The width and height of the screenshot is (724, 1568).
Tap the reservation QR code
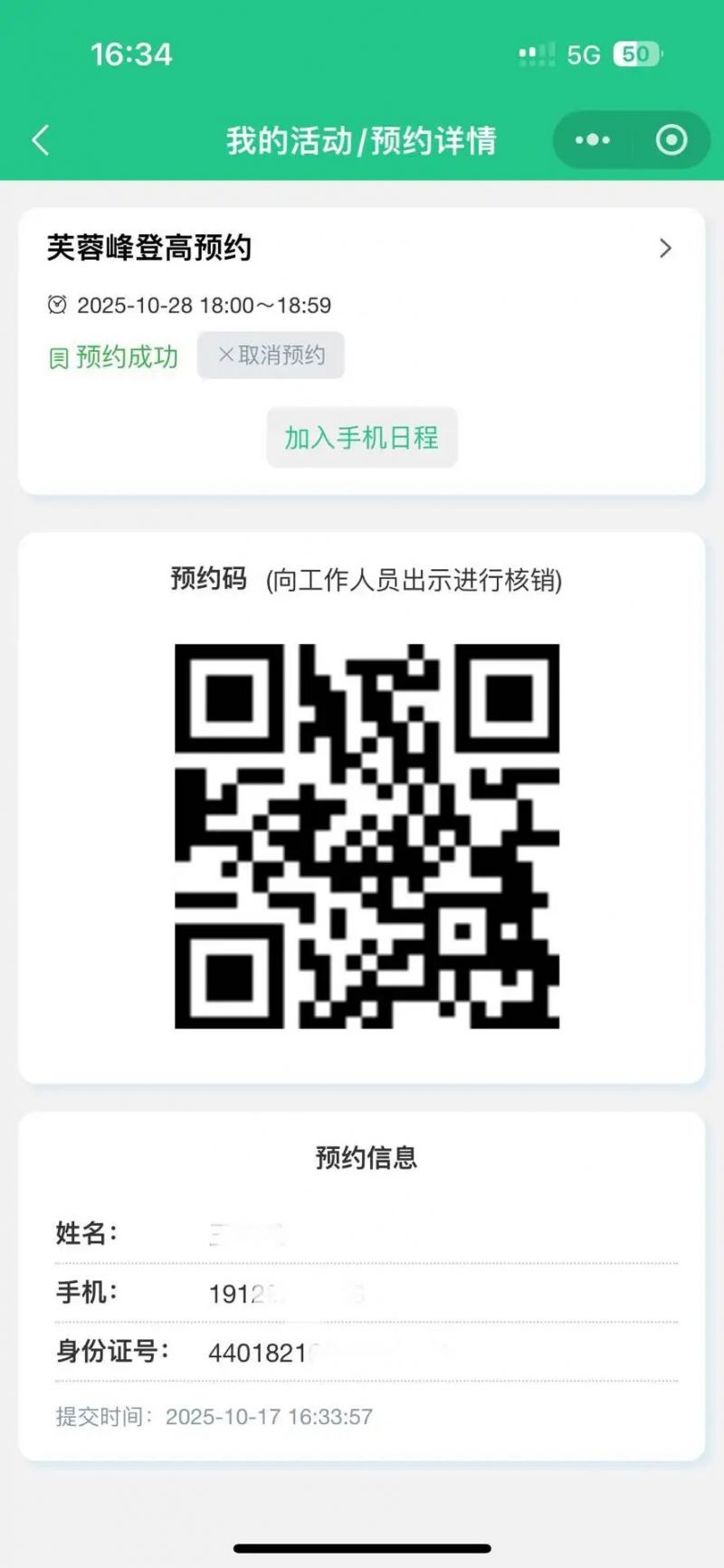(367, 834)
